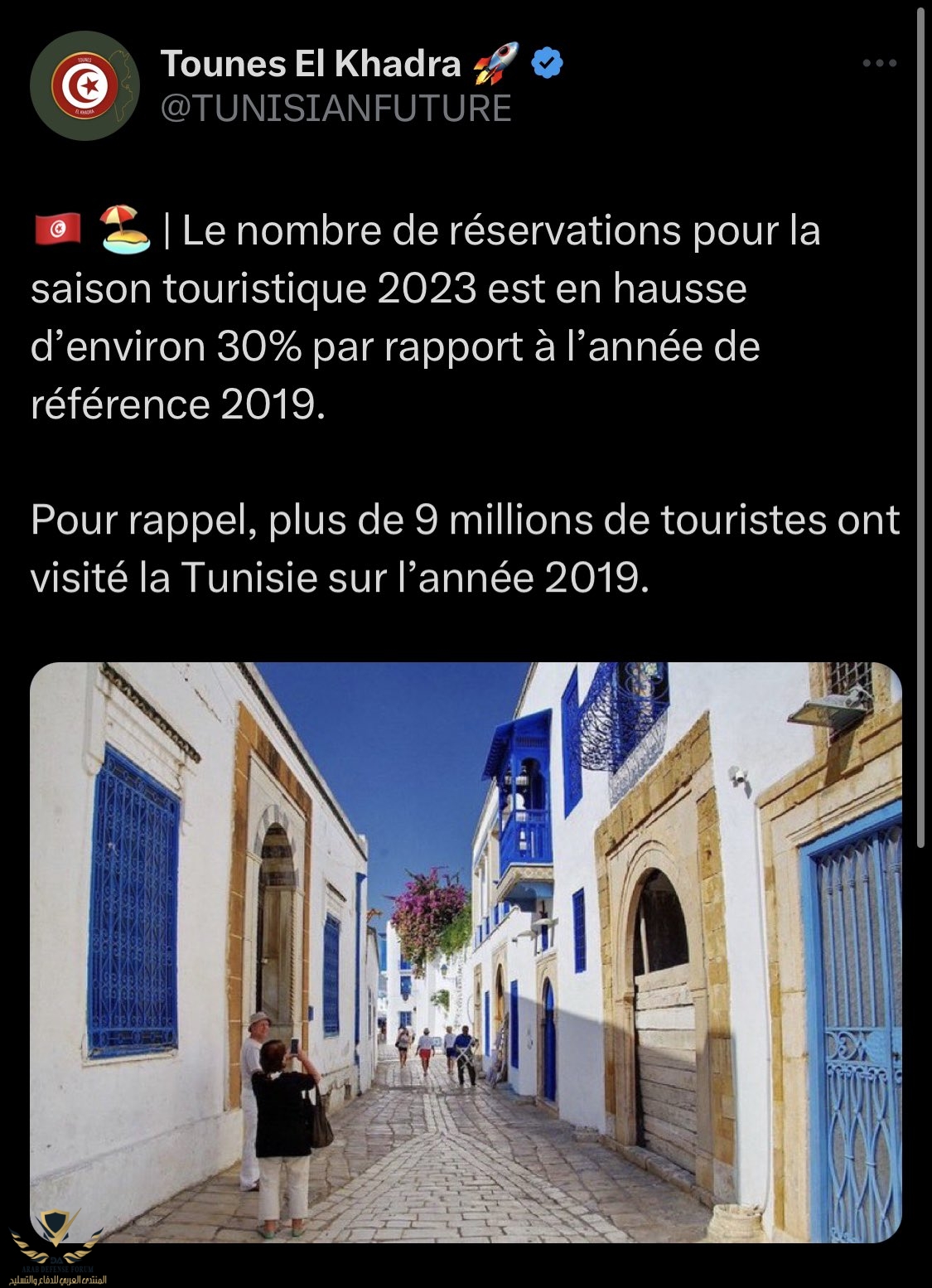Open the tweet's overflow menu
The image size is (932, 1288).
[x=879, y=63]
